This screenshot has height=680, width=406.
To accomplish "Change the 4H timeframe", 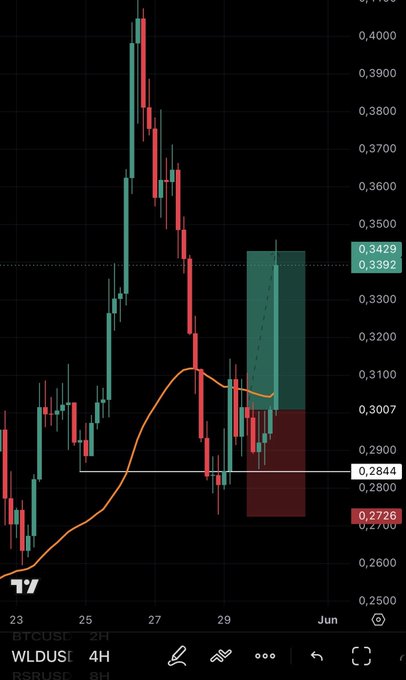I will [x=99, y=656].
